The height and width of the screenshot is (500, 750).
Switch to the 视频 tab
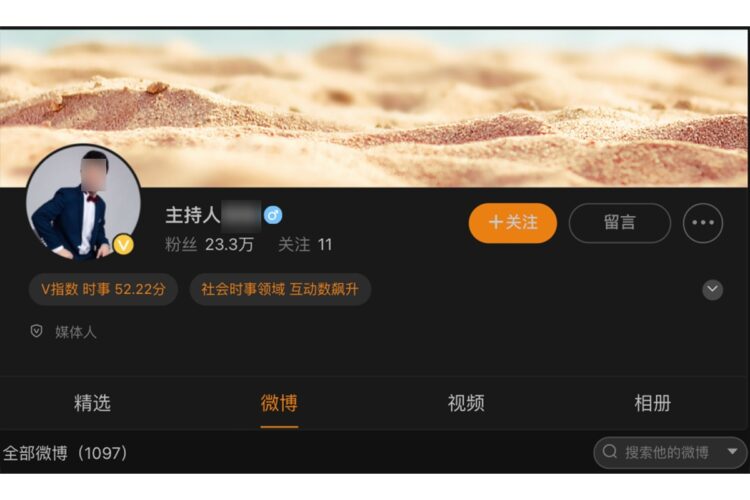click(466, 403)
